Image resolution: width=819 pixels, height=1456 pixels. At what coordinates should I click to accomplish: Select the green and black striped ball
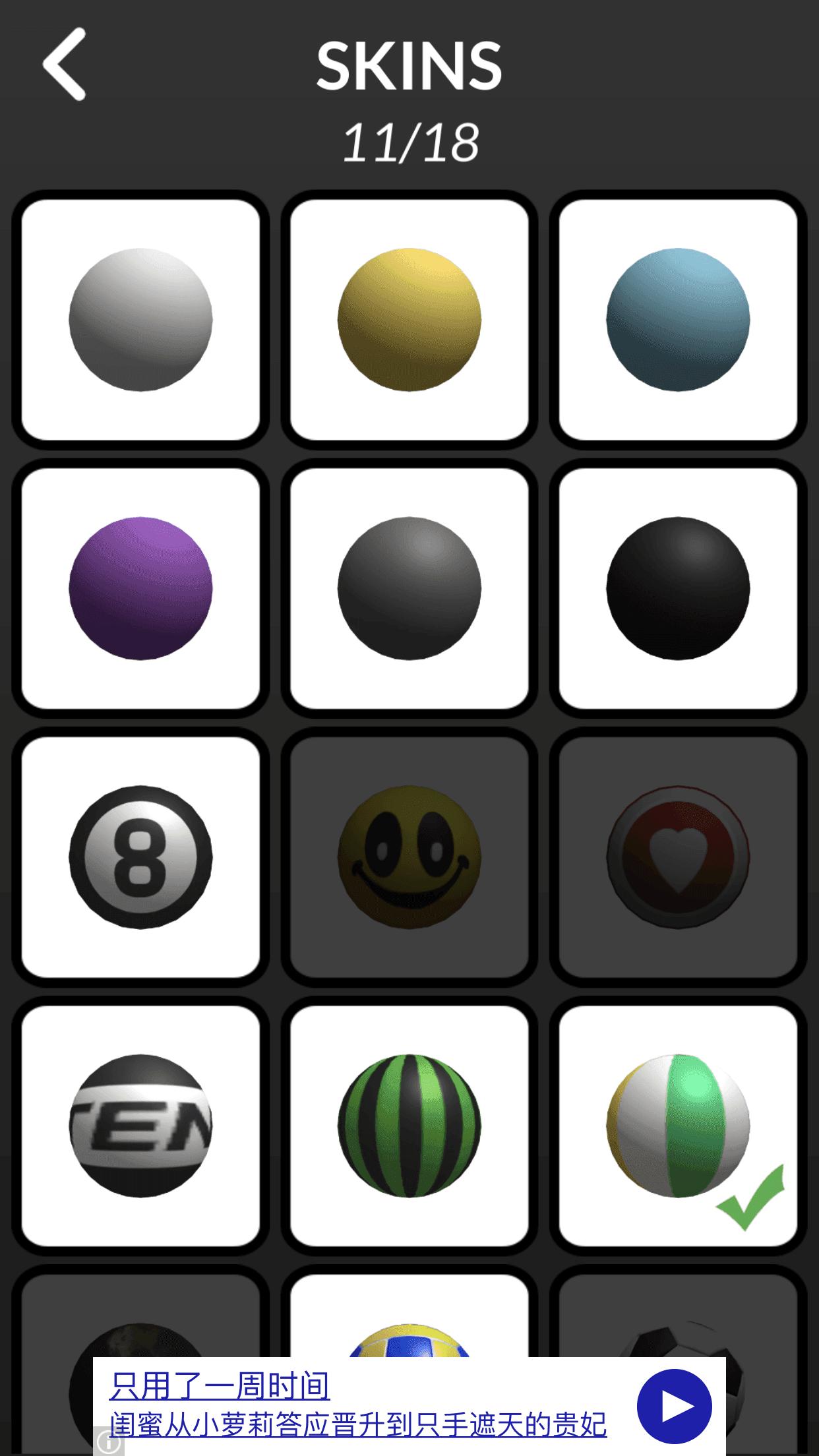(409, 1126)
